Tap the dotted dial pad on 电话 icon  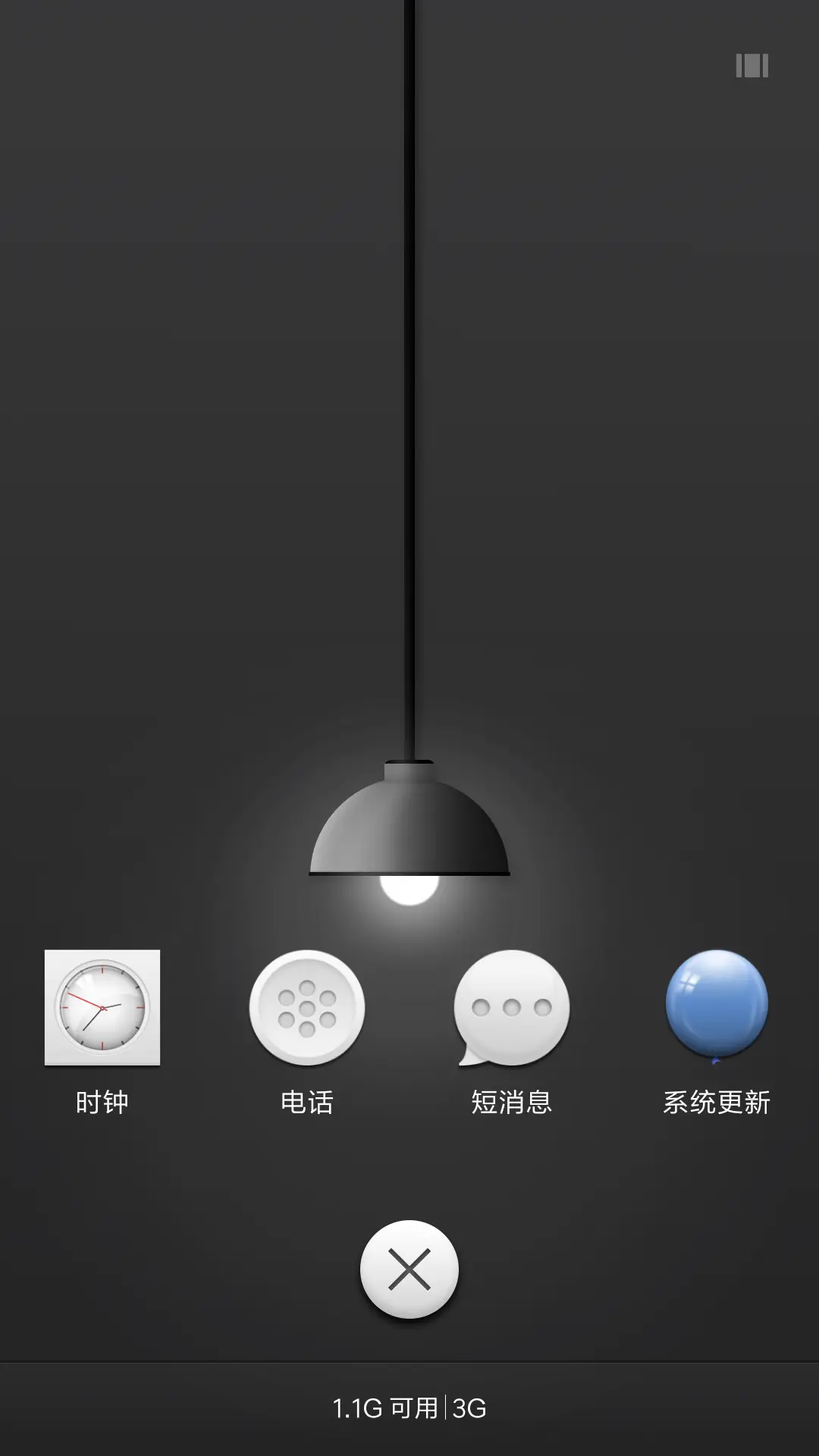[307, 1007]
